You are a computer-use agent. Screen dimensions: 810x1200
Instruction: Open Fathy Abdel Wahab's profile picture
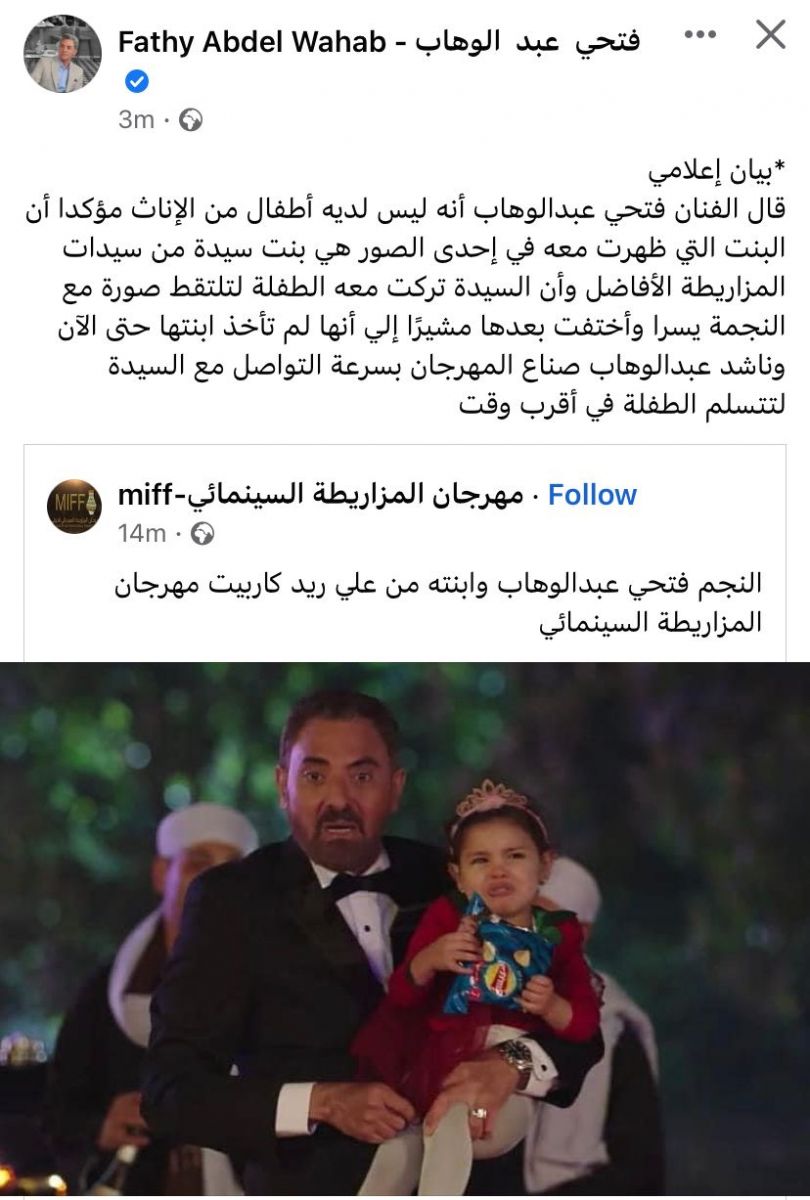(62, 55)
